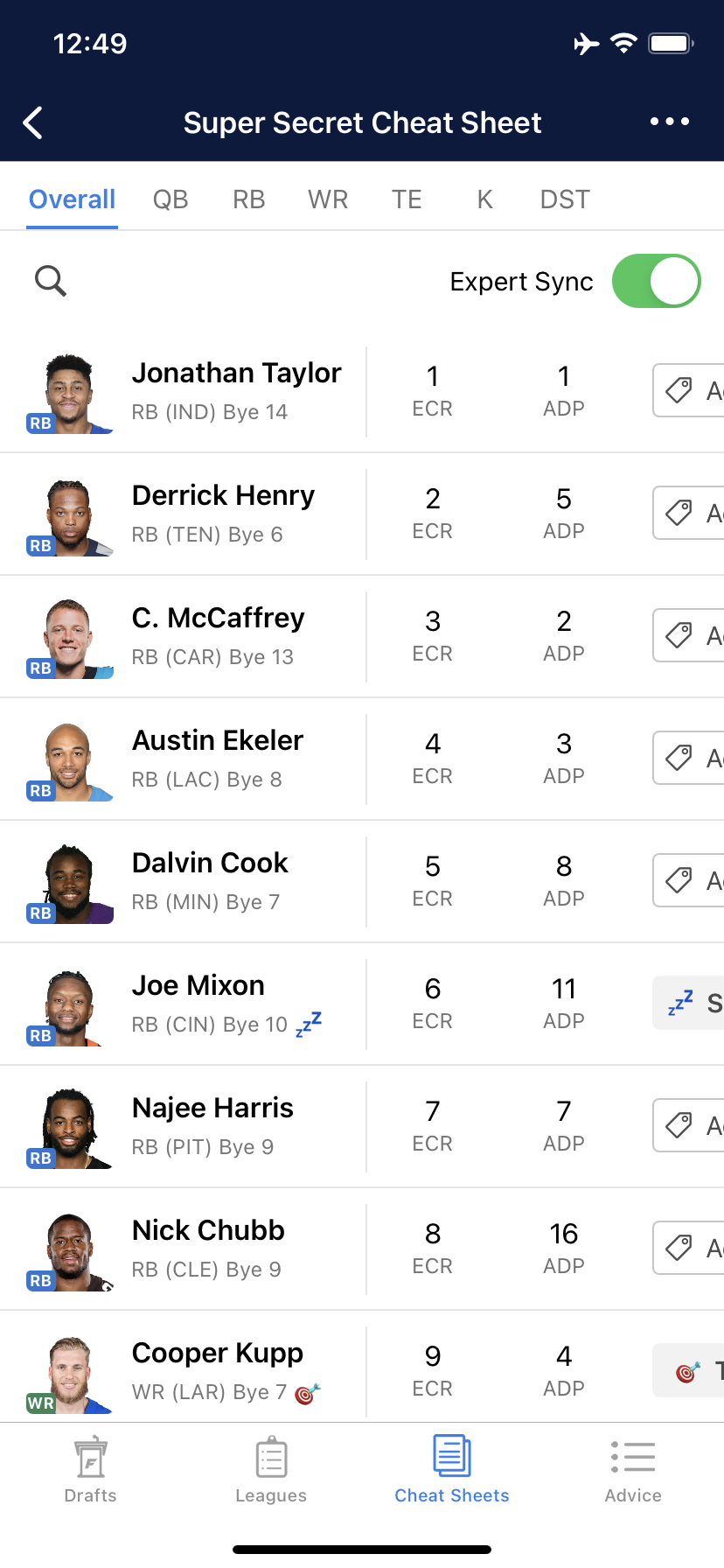The width and height of the screenshot is (724, 1568).
Task: Open the three-dot overflow menu
Action: tap(669, 122)
